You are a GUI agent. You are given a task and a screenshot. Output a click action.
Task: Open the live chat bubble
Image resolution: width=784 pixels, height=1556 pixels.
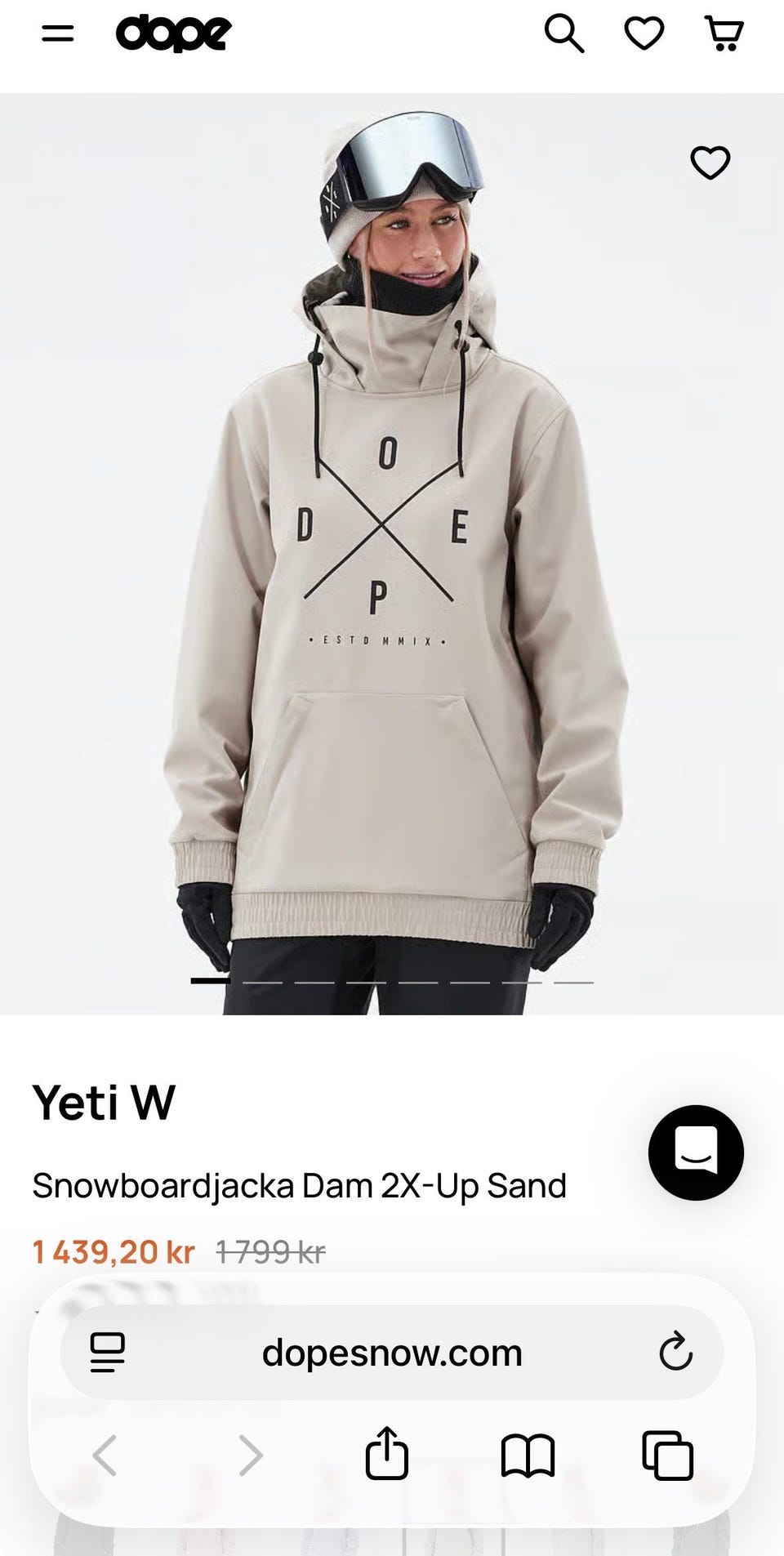point(696,1153)
